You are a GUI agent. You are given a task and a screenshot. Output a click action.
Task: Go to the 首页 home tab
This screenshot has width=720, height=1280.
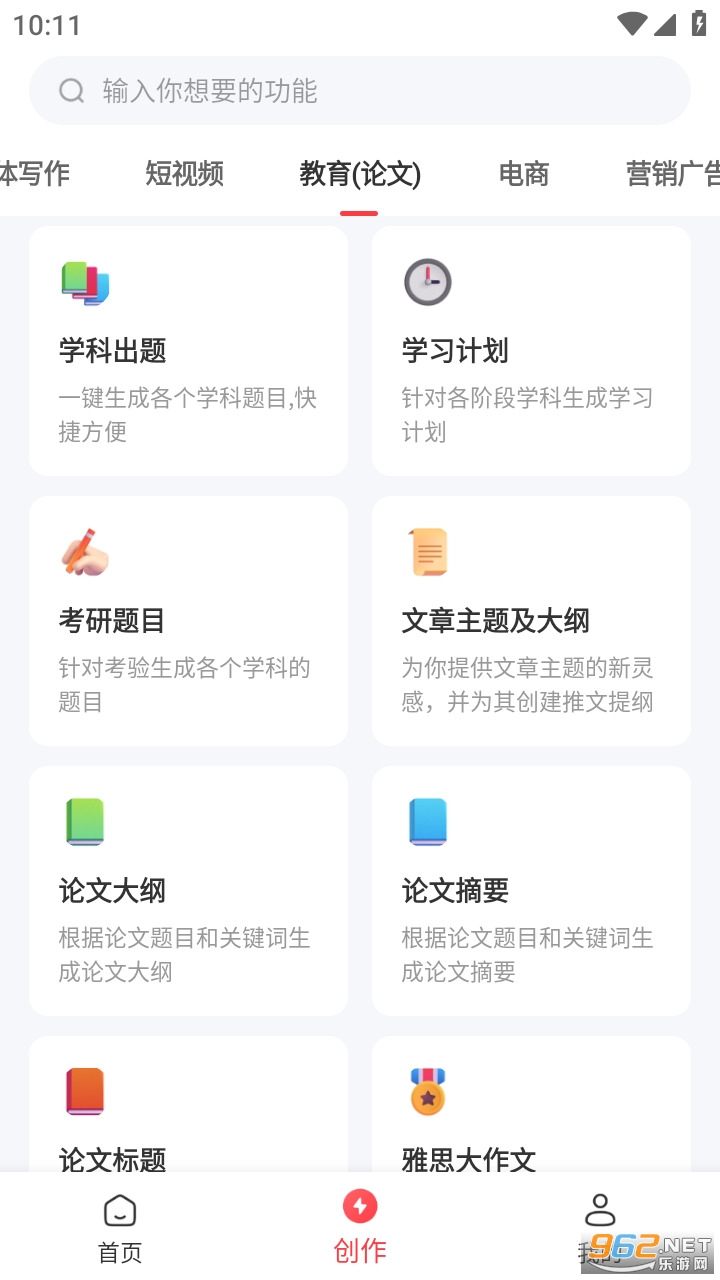tap(120, 1228)
